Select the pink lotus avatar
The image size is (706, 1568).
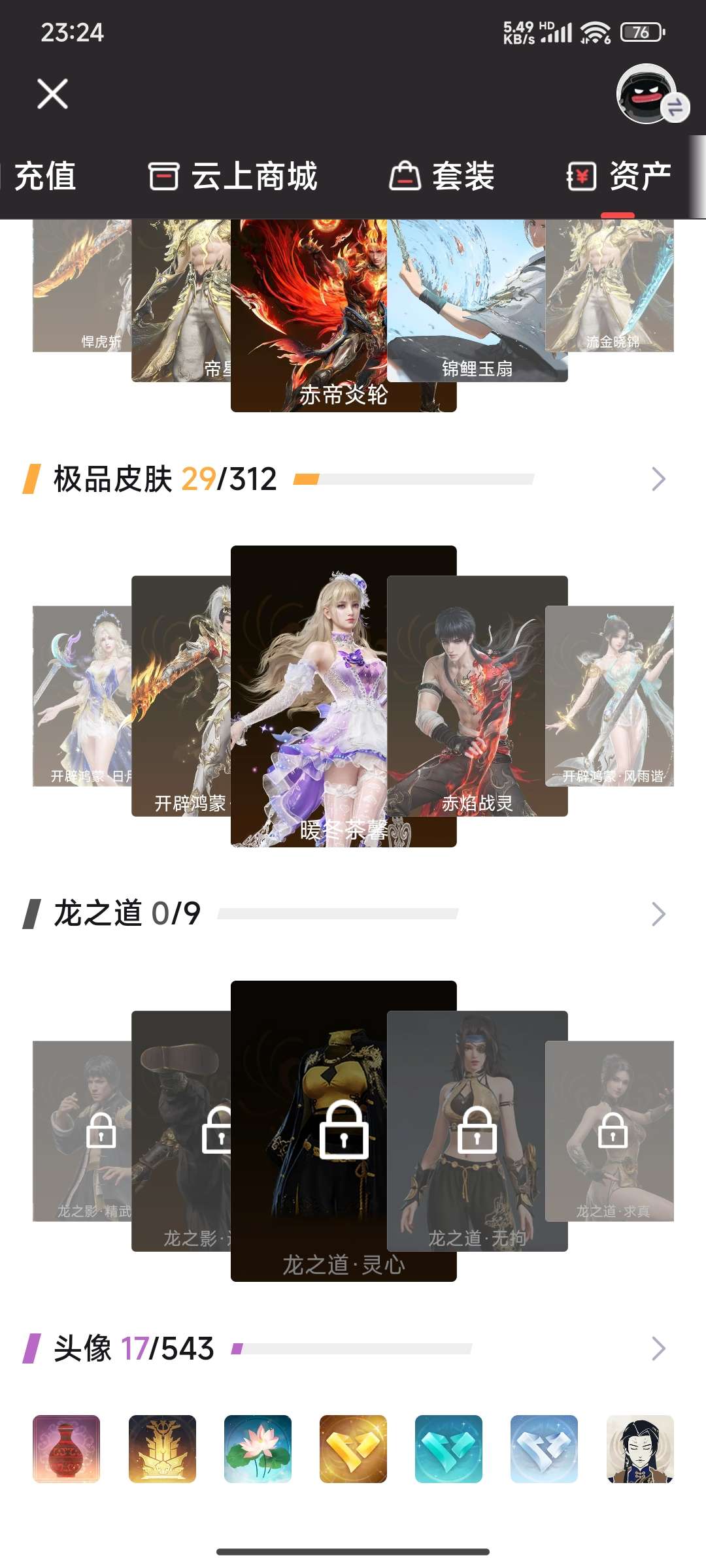pyautogui.click(x=258, y=1448)
